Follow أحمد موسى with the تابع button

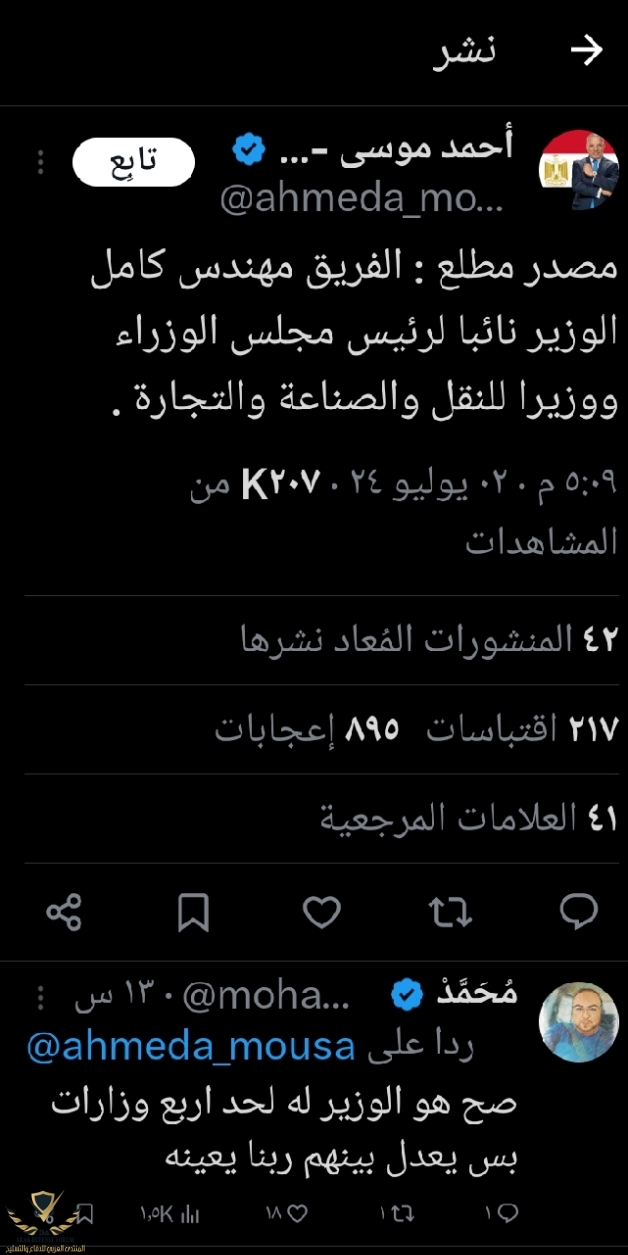[133, 161]
